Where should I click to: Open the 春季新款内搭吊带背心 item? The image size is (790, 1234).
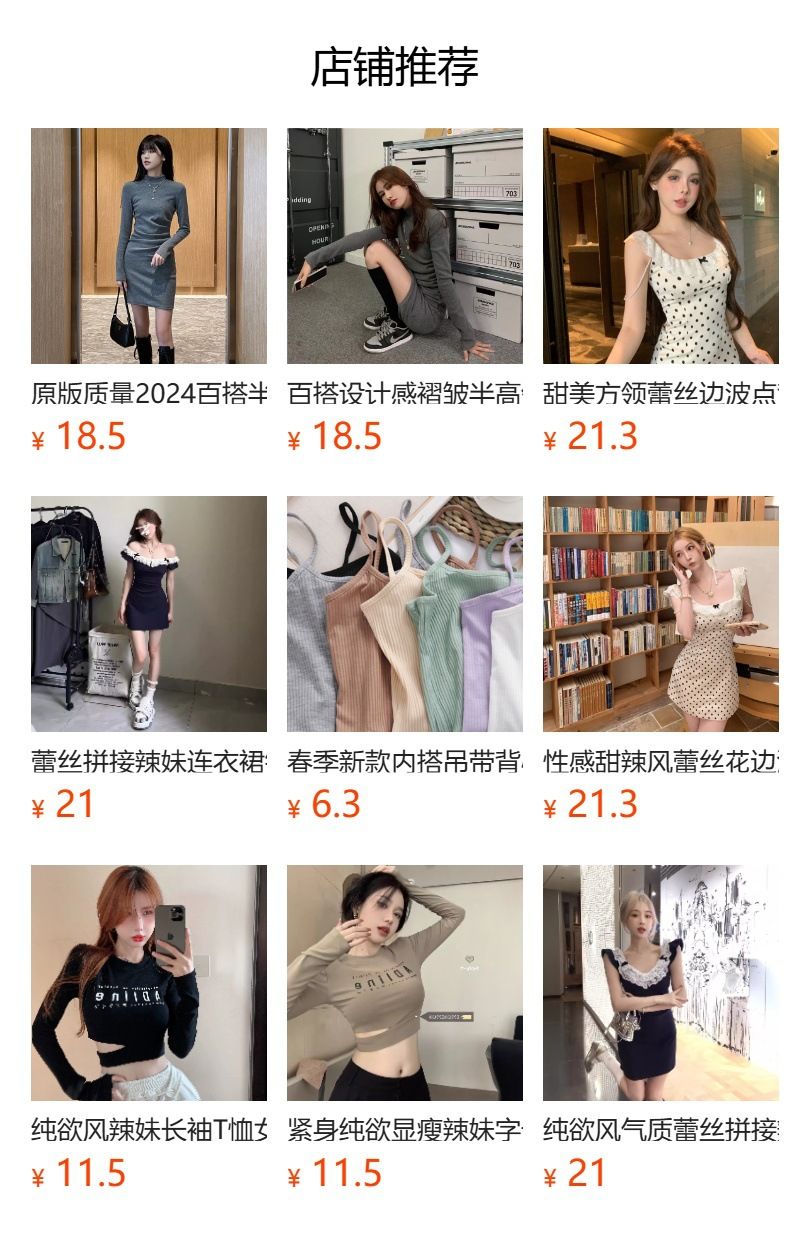(x=404, y=614)
